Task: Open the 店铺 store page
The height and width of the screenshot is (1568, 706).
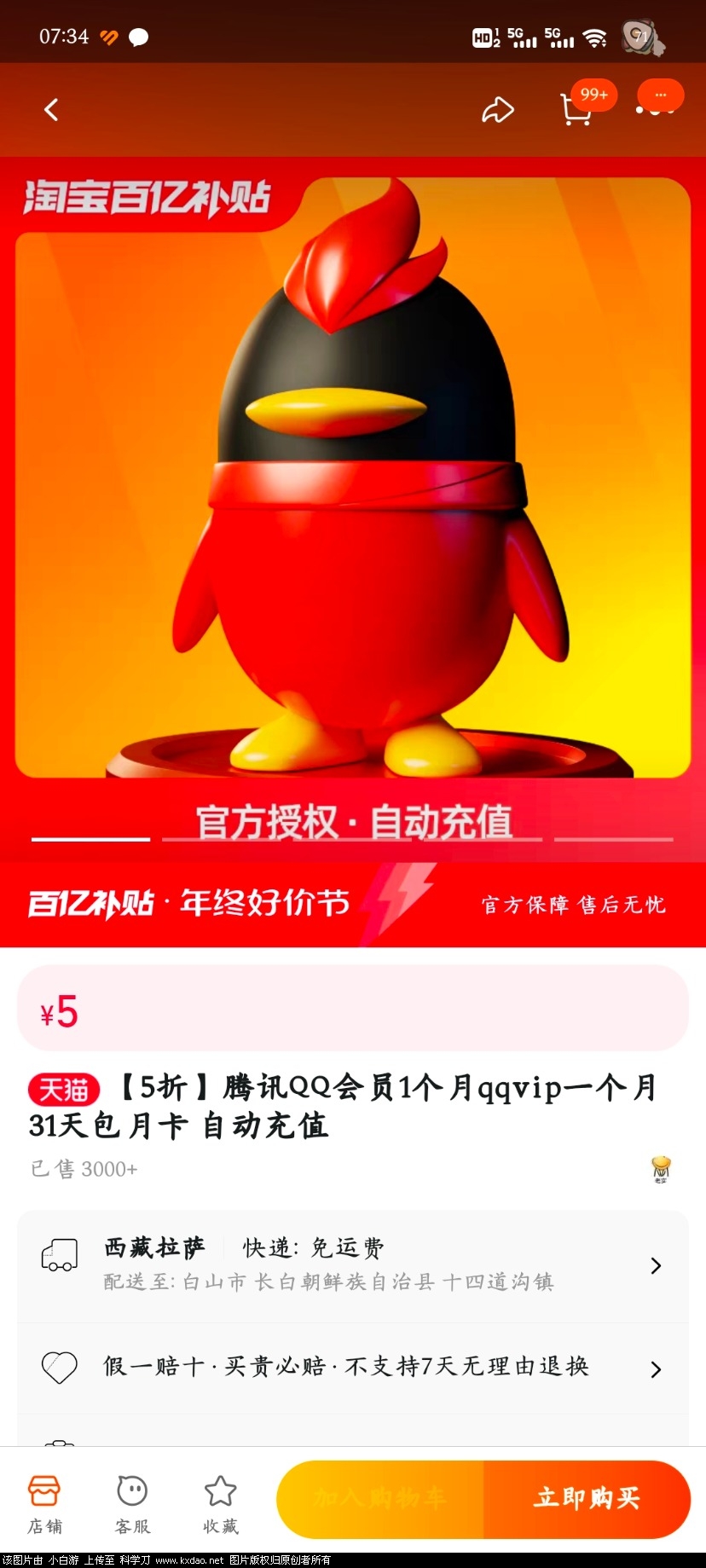Action: pos(44,1504)
